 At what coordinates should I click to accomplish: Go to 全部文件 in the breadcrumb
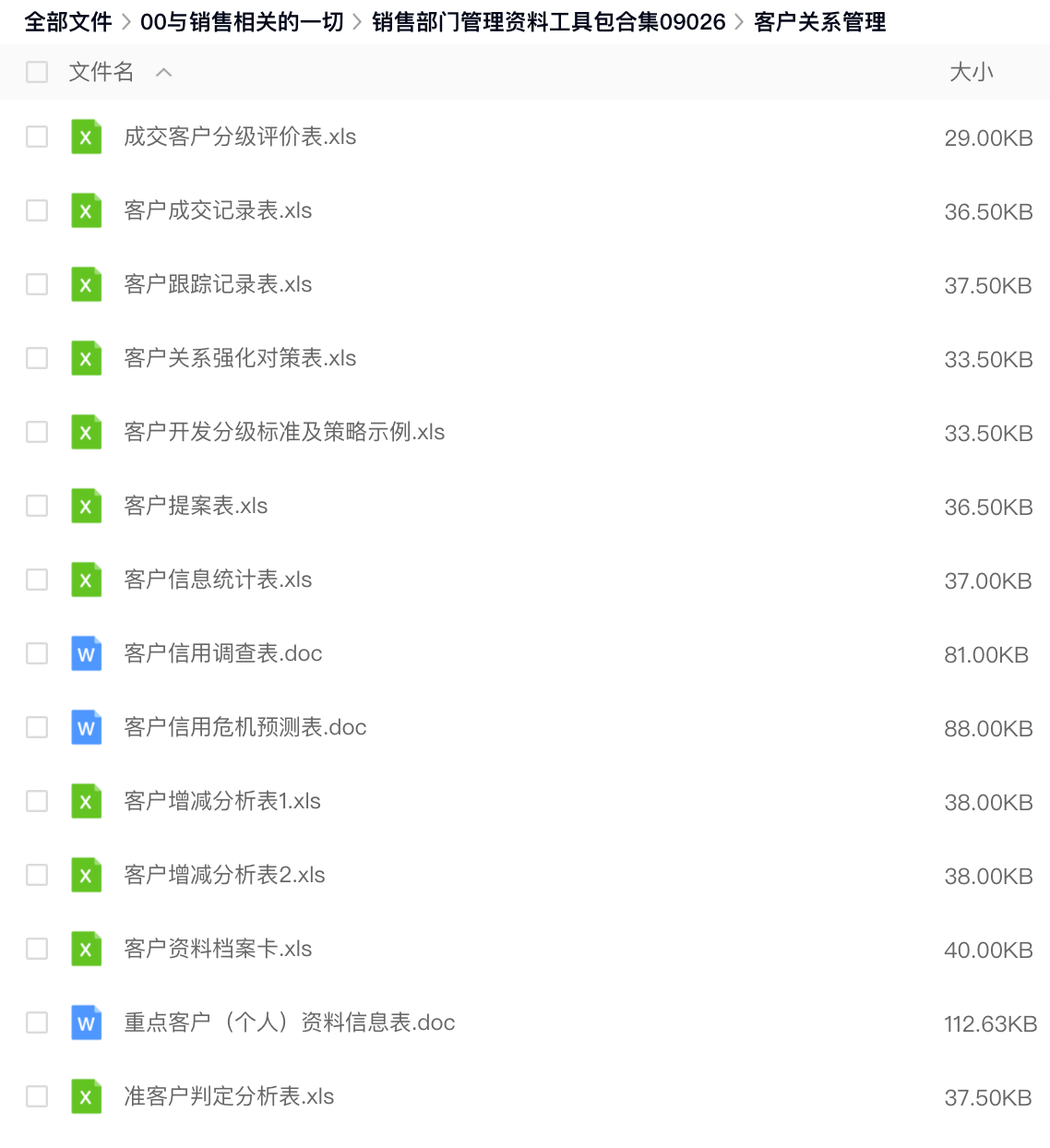67,22
